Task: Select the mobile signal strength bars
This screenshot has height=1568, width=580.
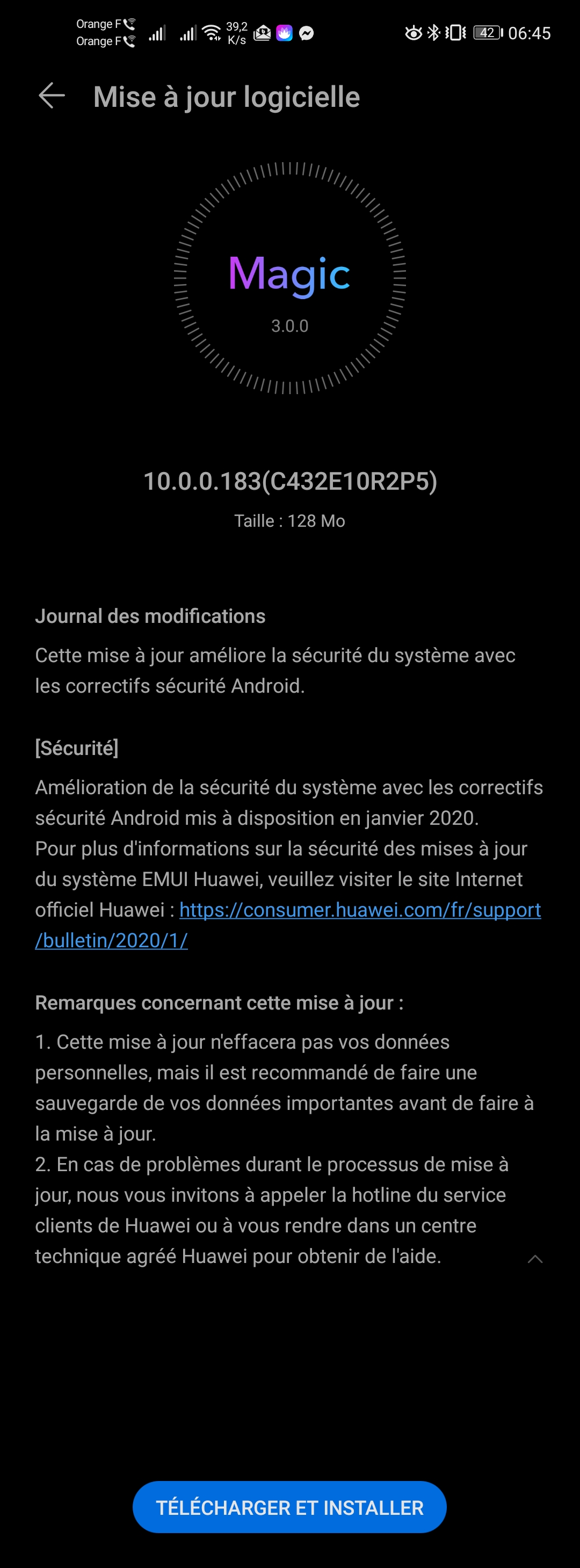Action: point(158,33)
